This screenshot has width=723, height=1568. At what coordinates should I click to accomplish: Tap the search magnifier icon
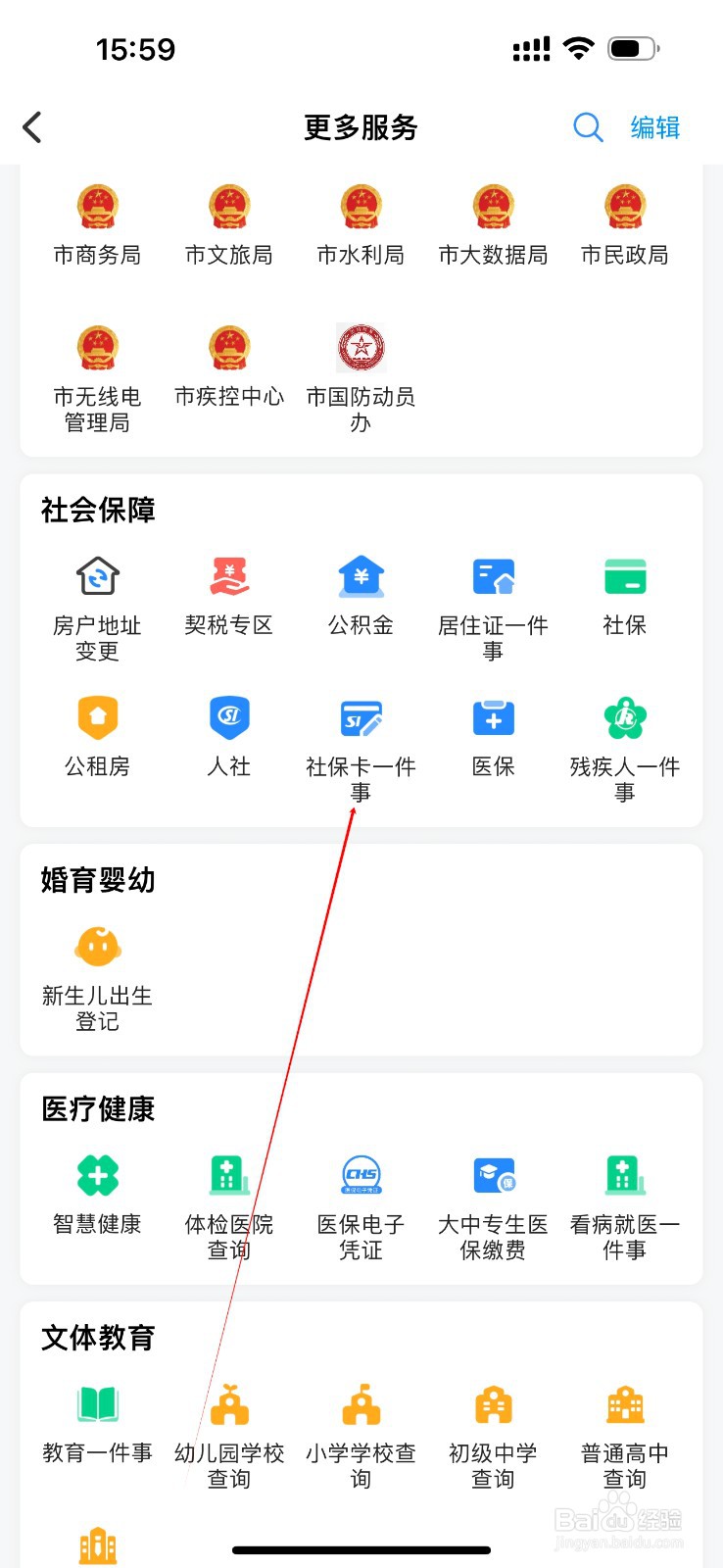(588, 127)
